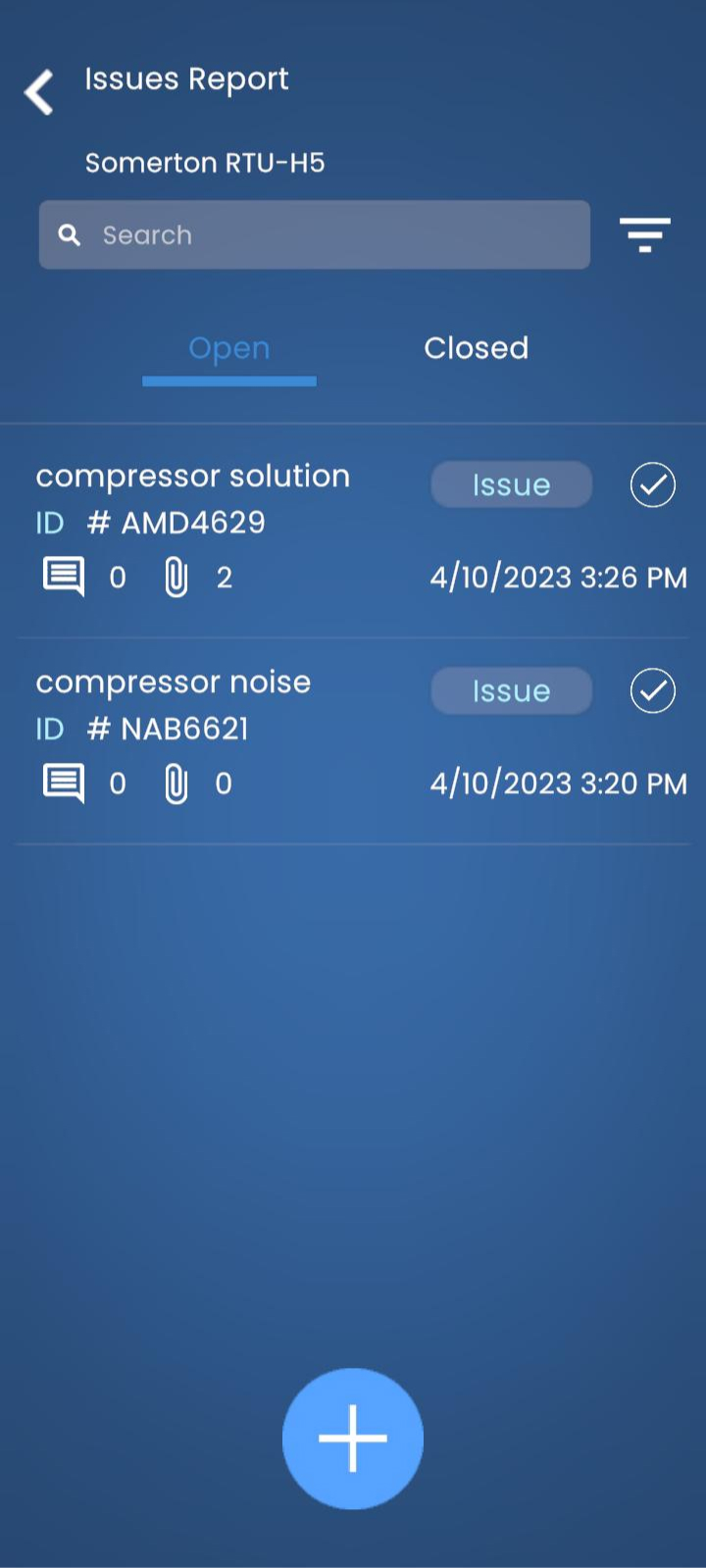Open the compressor solution issue
This screenshot has height=1568, width=706.
pyautogui.click(x=193, y=477)
